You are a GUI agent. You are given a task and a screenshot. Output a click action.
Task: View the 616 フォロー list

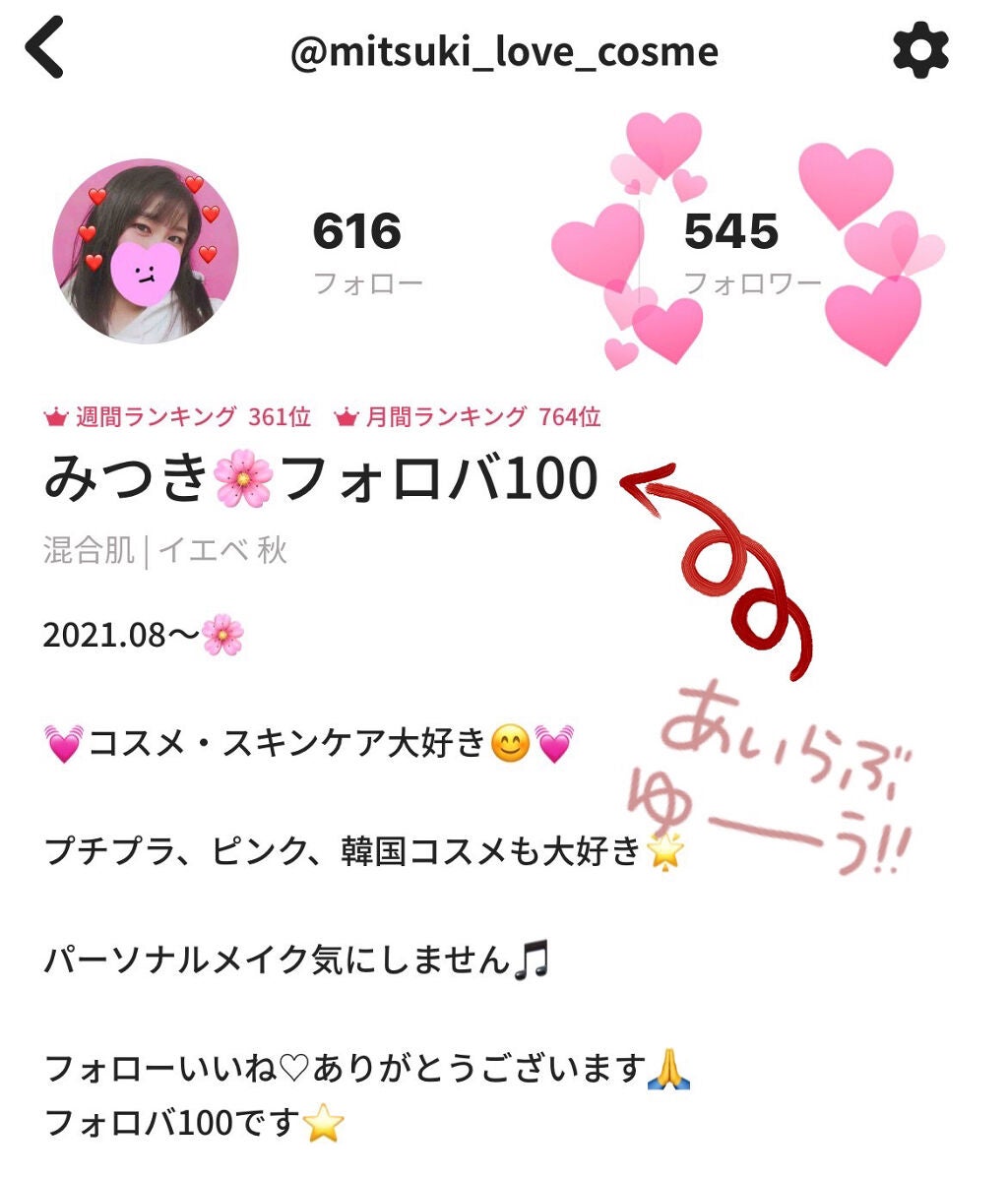[x=365, y=253]
